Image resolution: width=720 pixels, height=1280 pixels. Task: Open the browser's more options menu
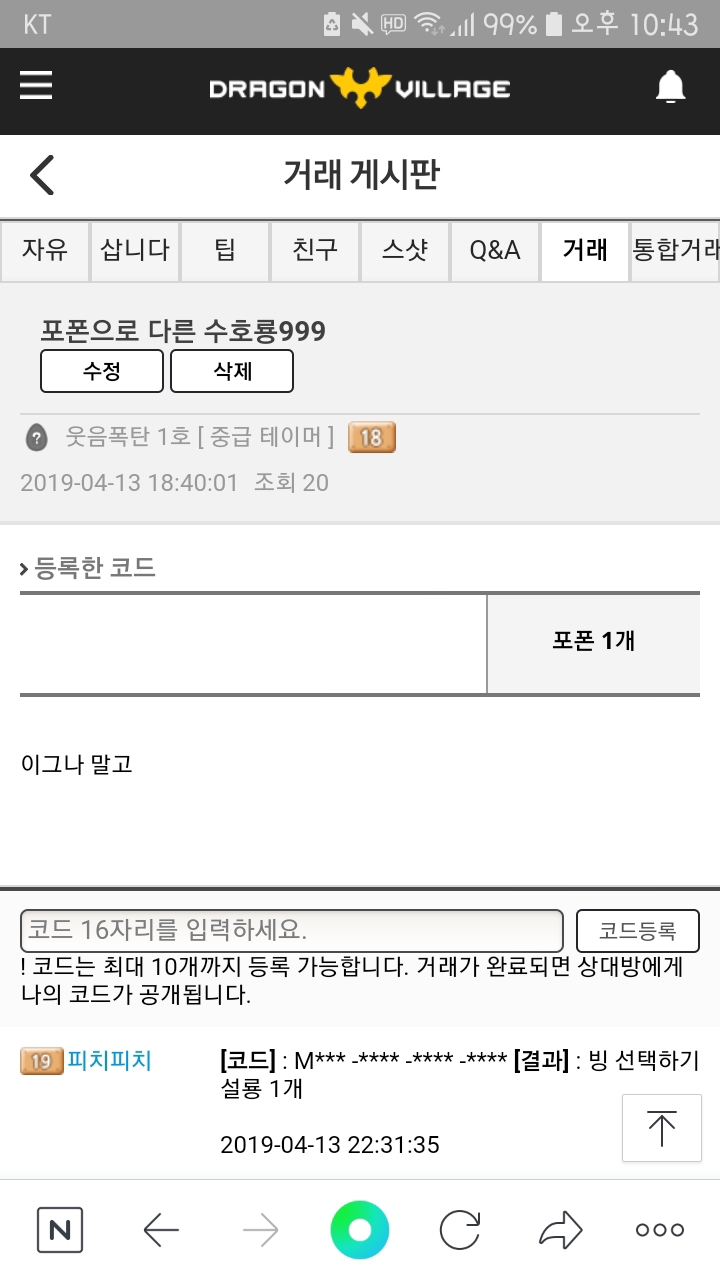[x=660, y=1230]
